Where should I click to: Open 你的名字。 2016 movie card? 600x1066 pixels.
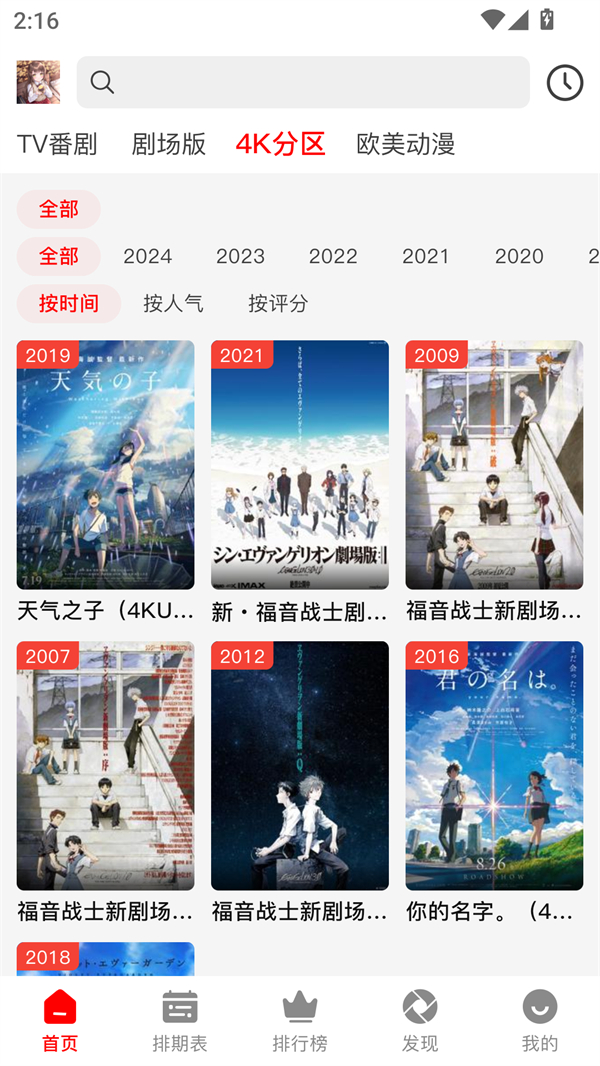[494, 766]
